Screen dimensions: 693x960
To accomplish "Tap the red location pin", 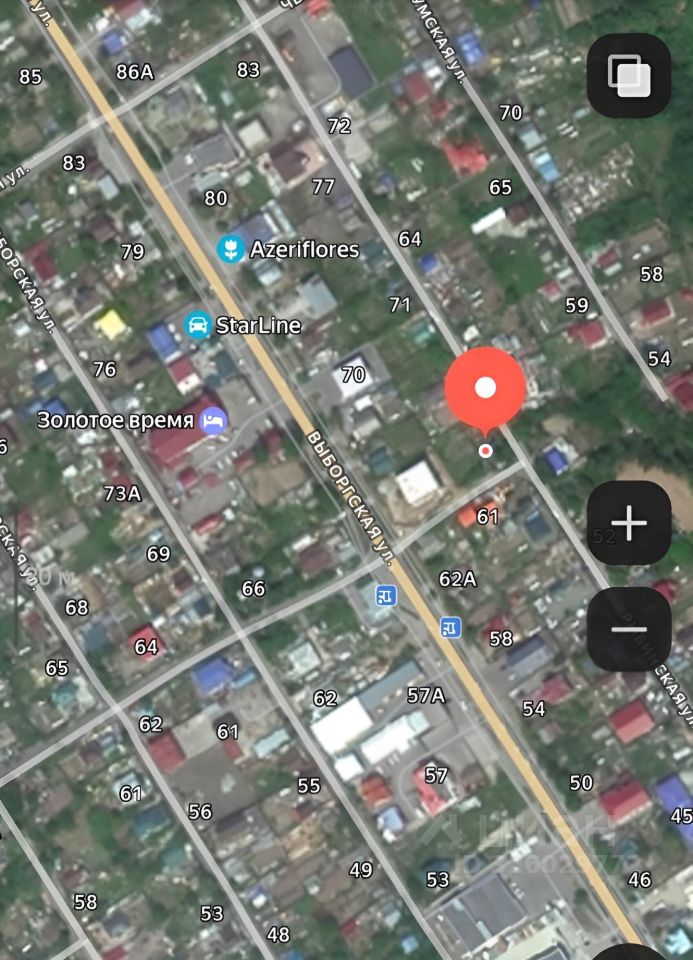I will 485,389.
